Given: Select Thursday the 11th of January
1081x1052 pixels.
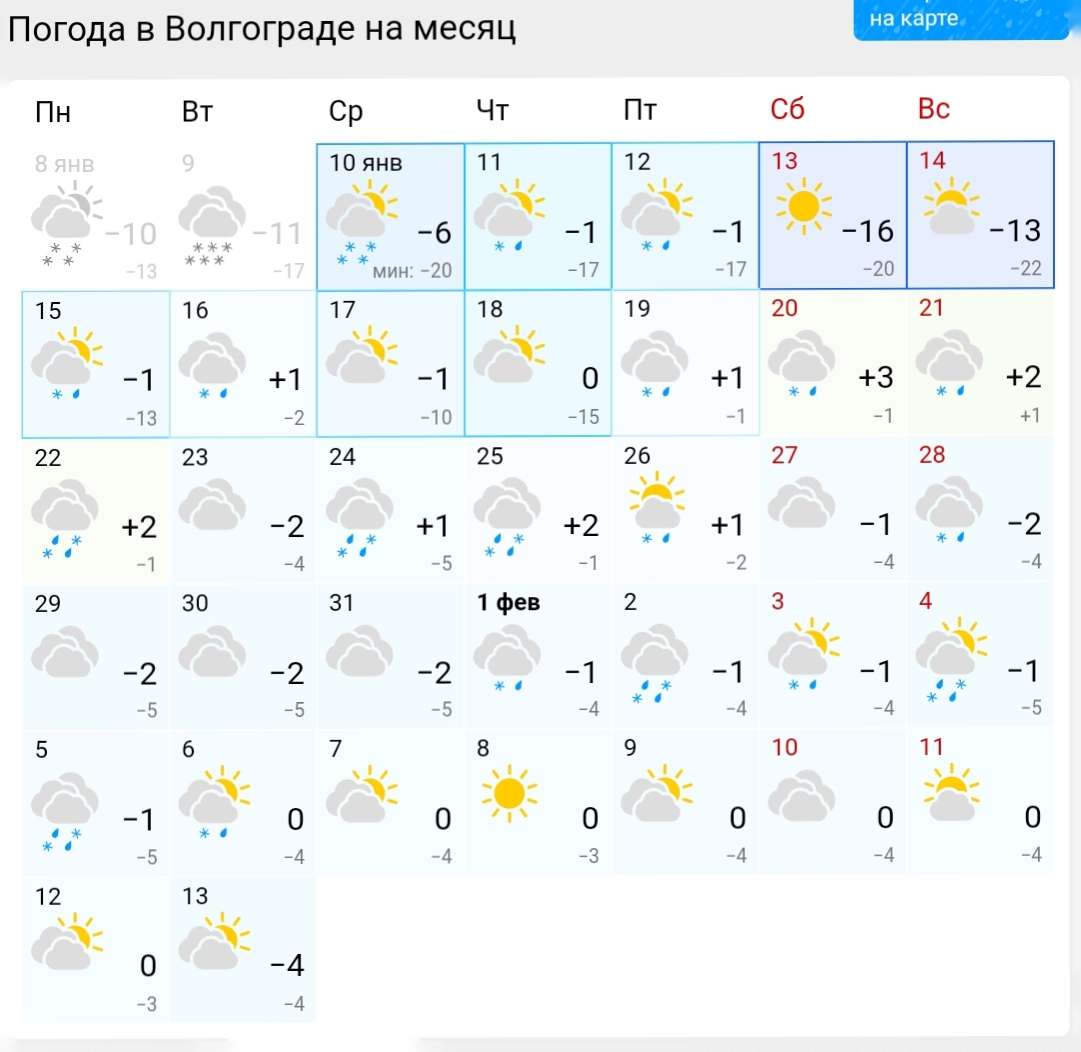Looking at the screenshot, I should pos(537,216).
